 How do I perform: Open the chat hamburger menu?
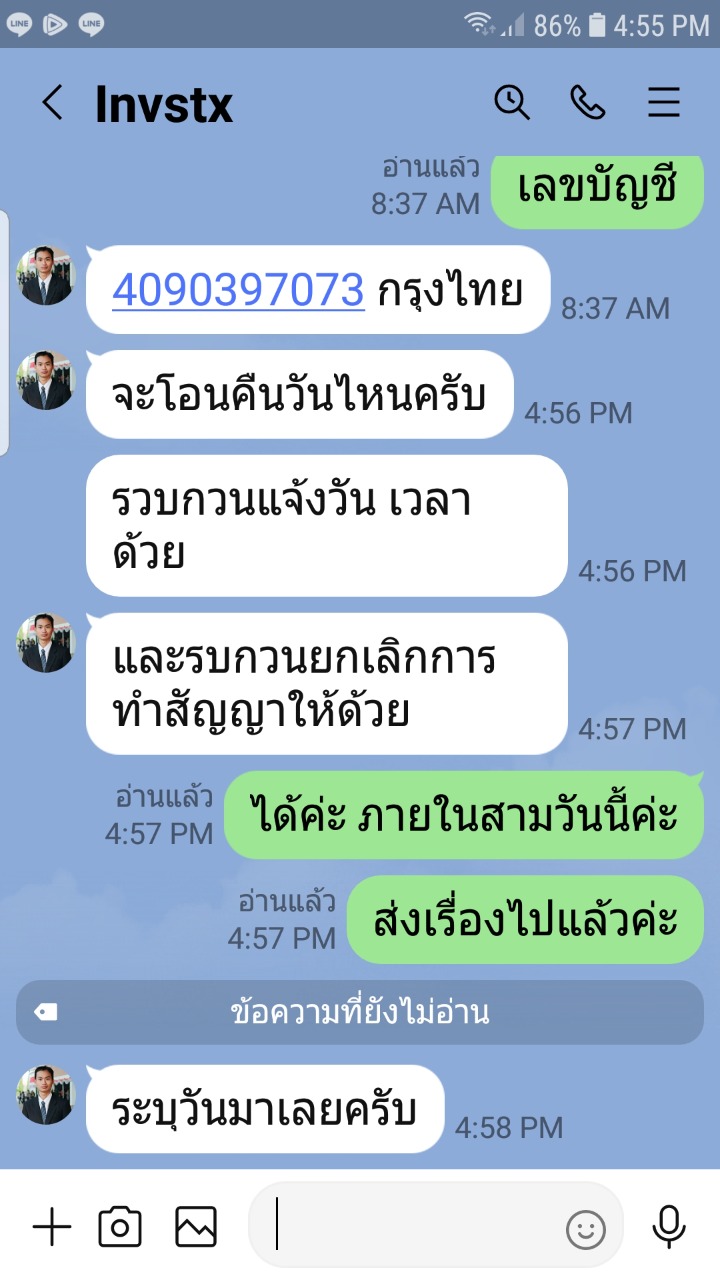point(664,103)
